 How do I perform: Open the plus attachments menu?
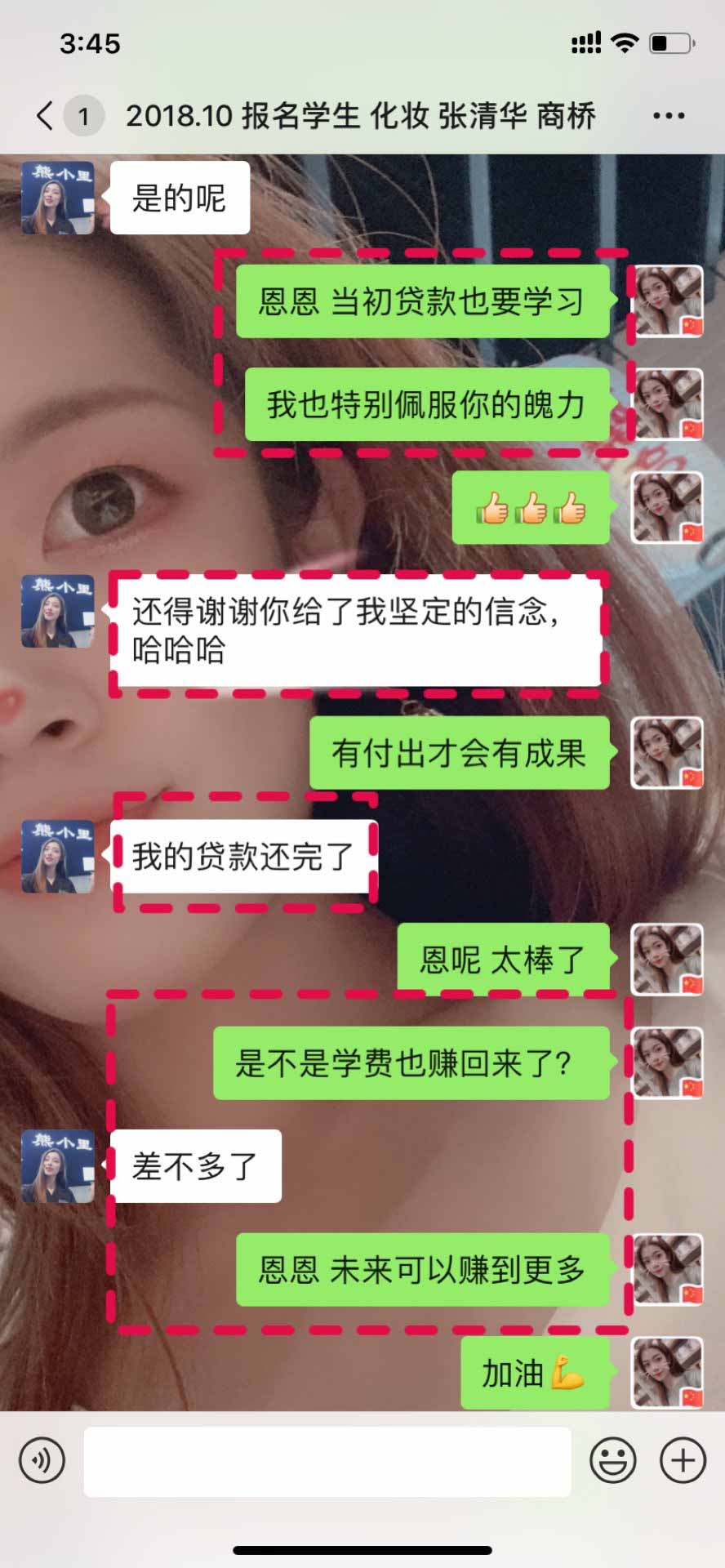click(683, 1459)
